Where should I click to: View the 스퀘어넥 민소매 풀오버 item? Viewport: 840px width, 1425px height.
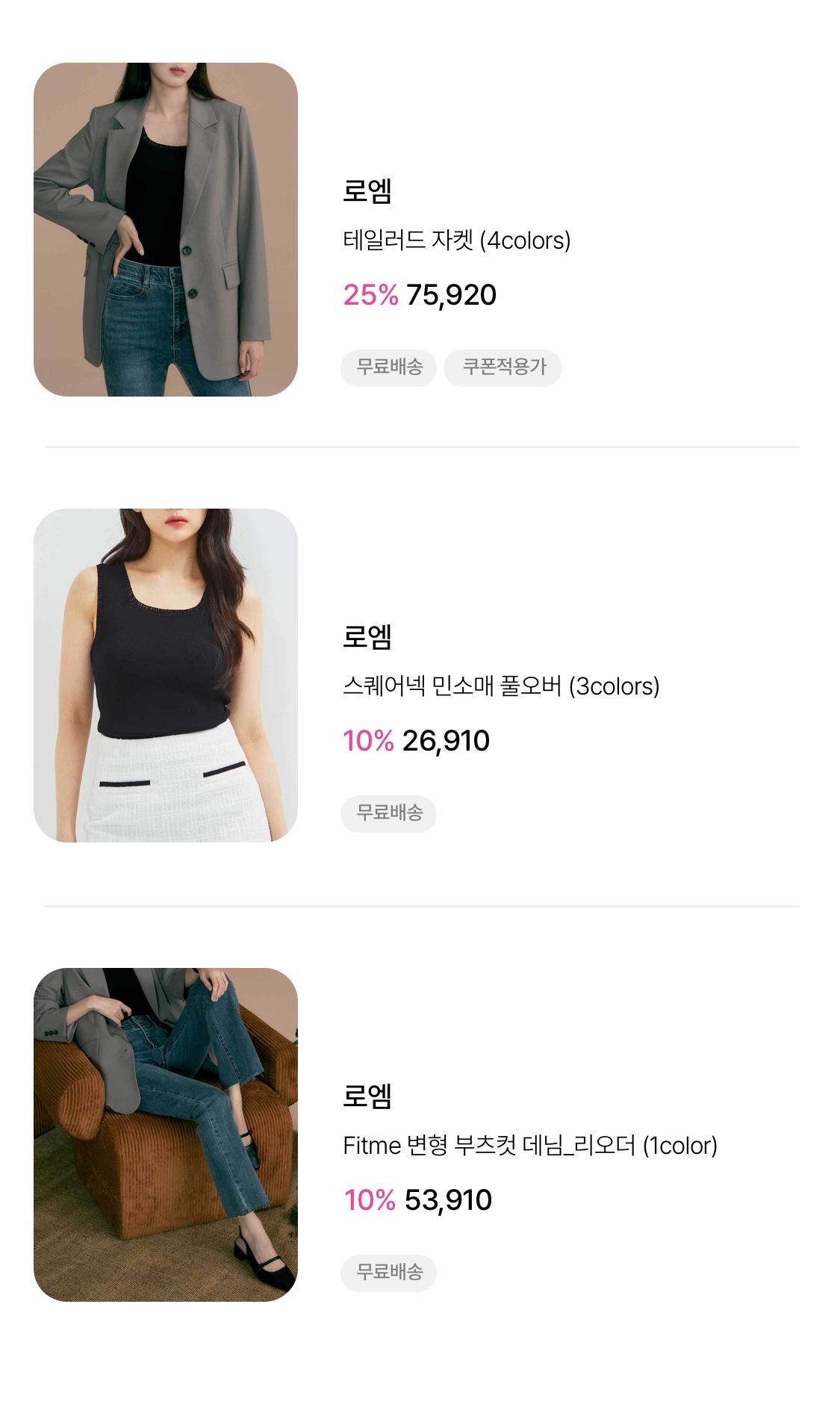(500, 686)
